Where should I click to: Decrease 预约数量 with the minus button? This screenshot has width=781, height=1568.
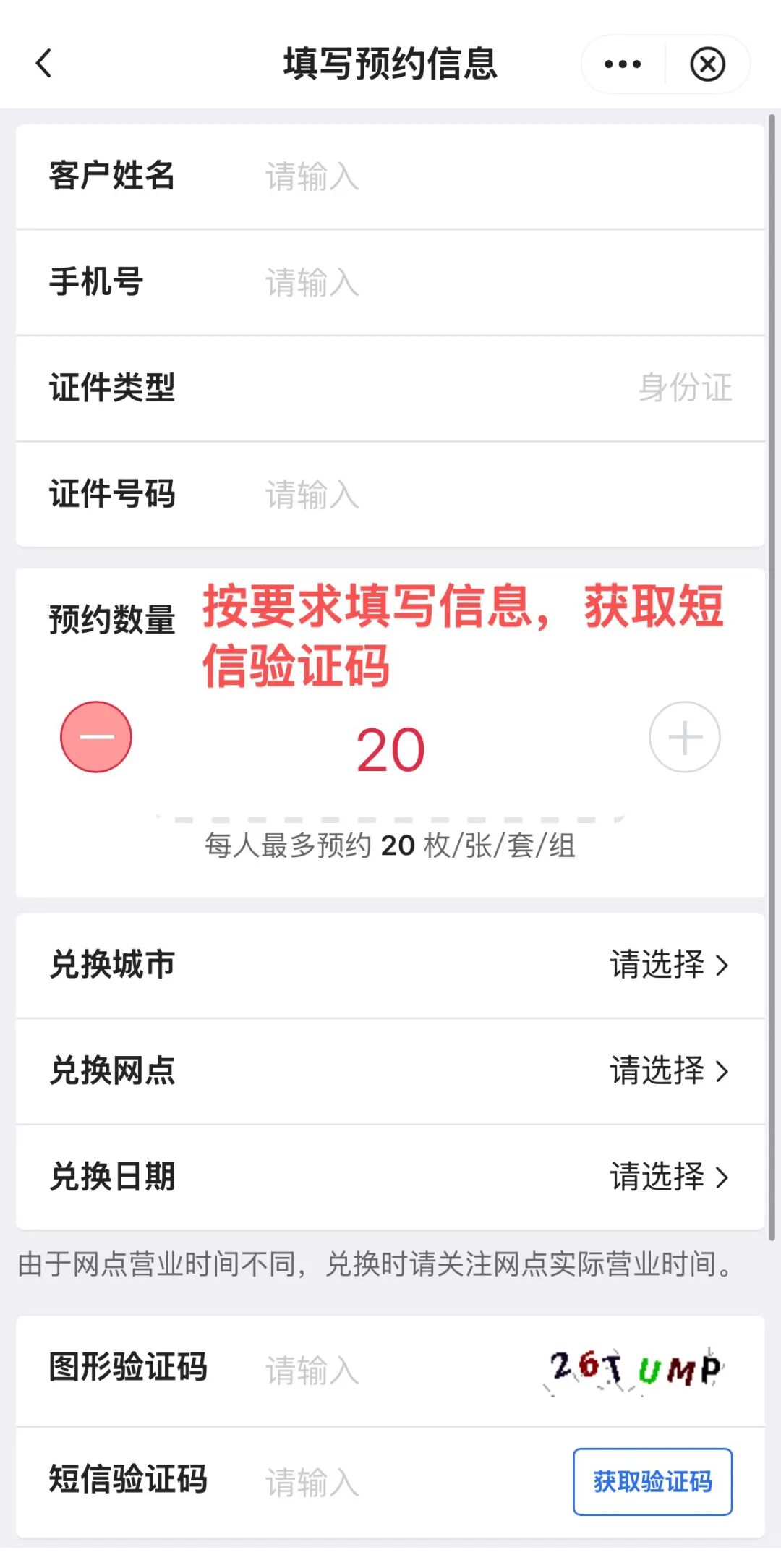(96, 737)
